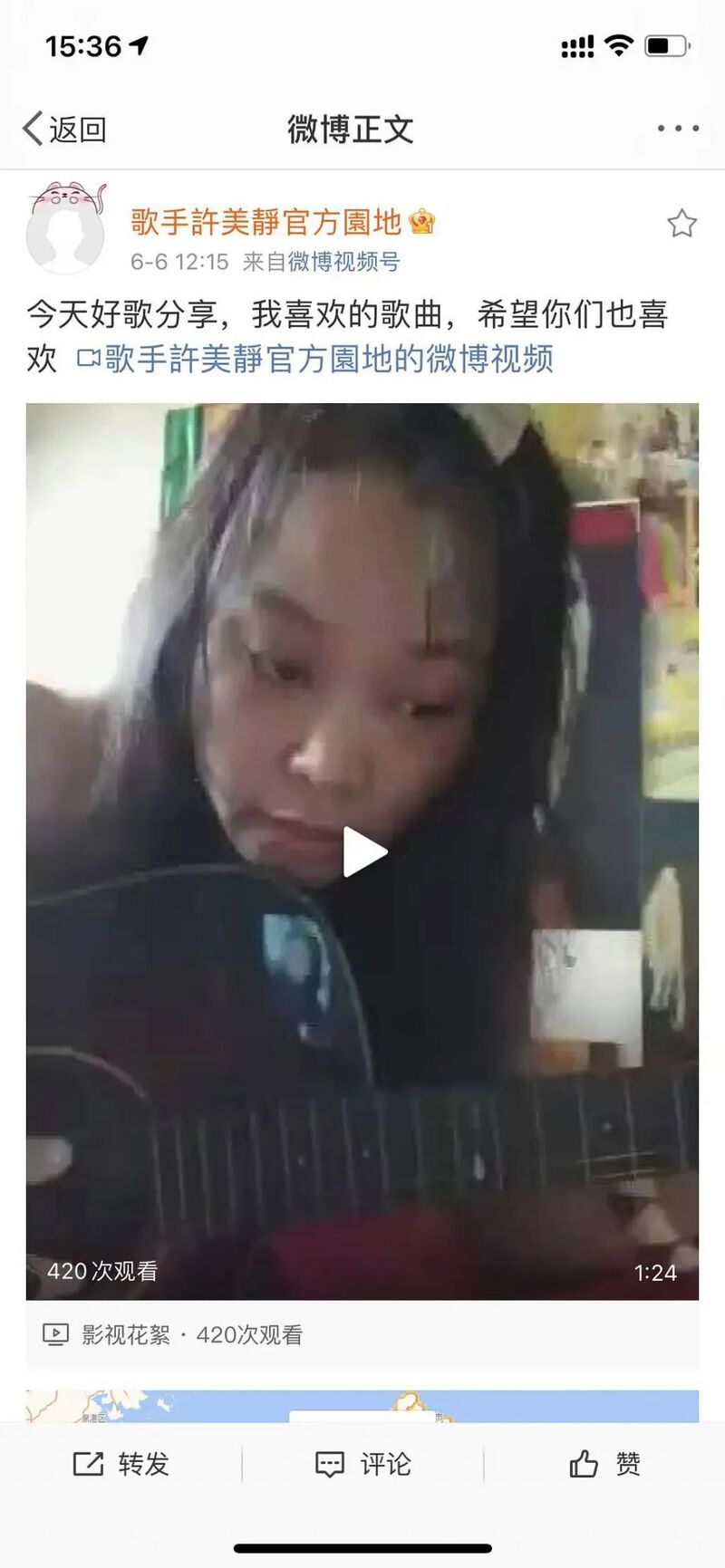
Task: Open username 歌手許美靜官方園地
Action: (x=266, y=222)
